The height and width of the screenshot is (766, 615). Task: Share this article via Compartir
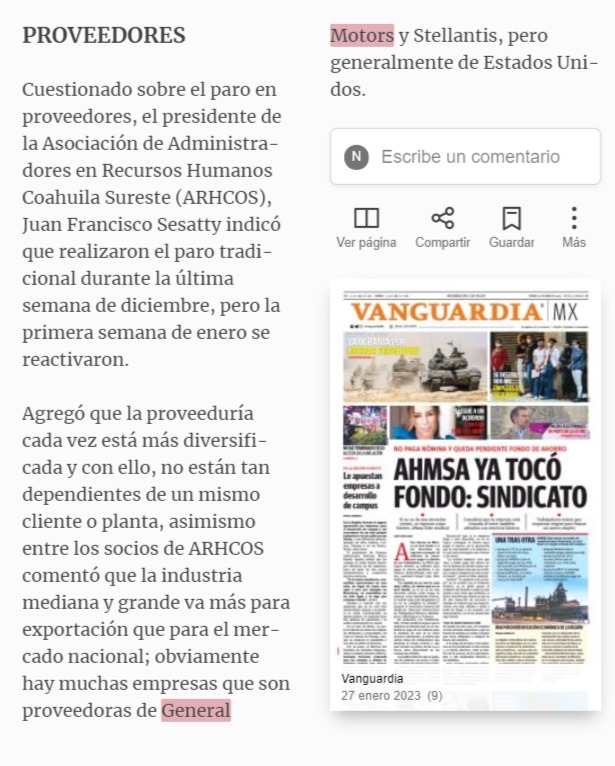point(443,228)
